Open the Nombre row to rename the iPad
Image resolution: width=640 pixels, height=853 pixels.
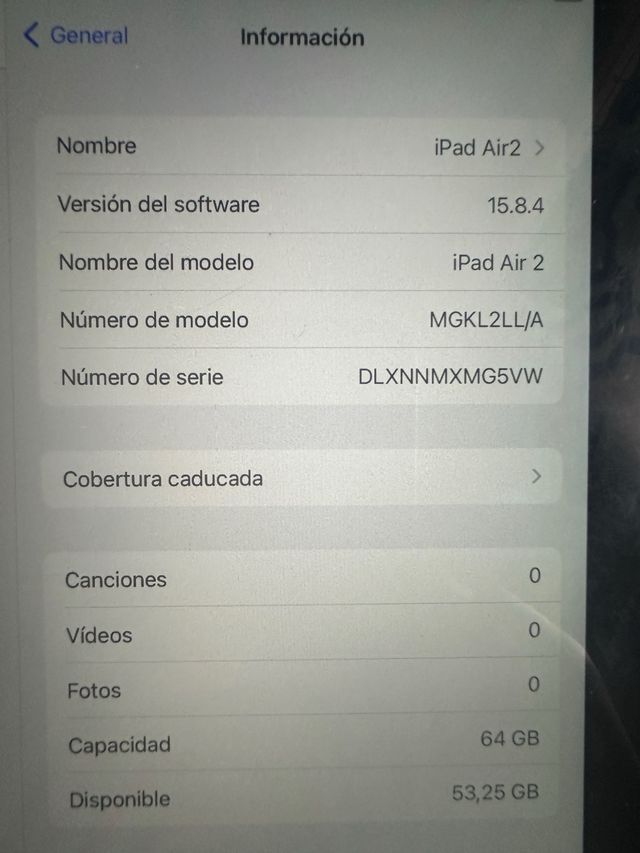click(300, 147)
